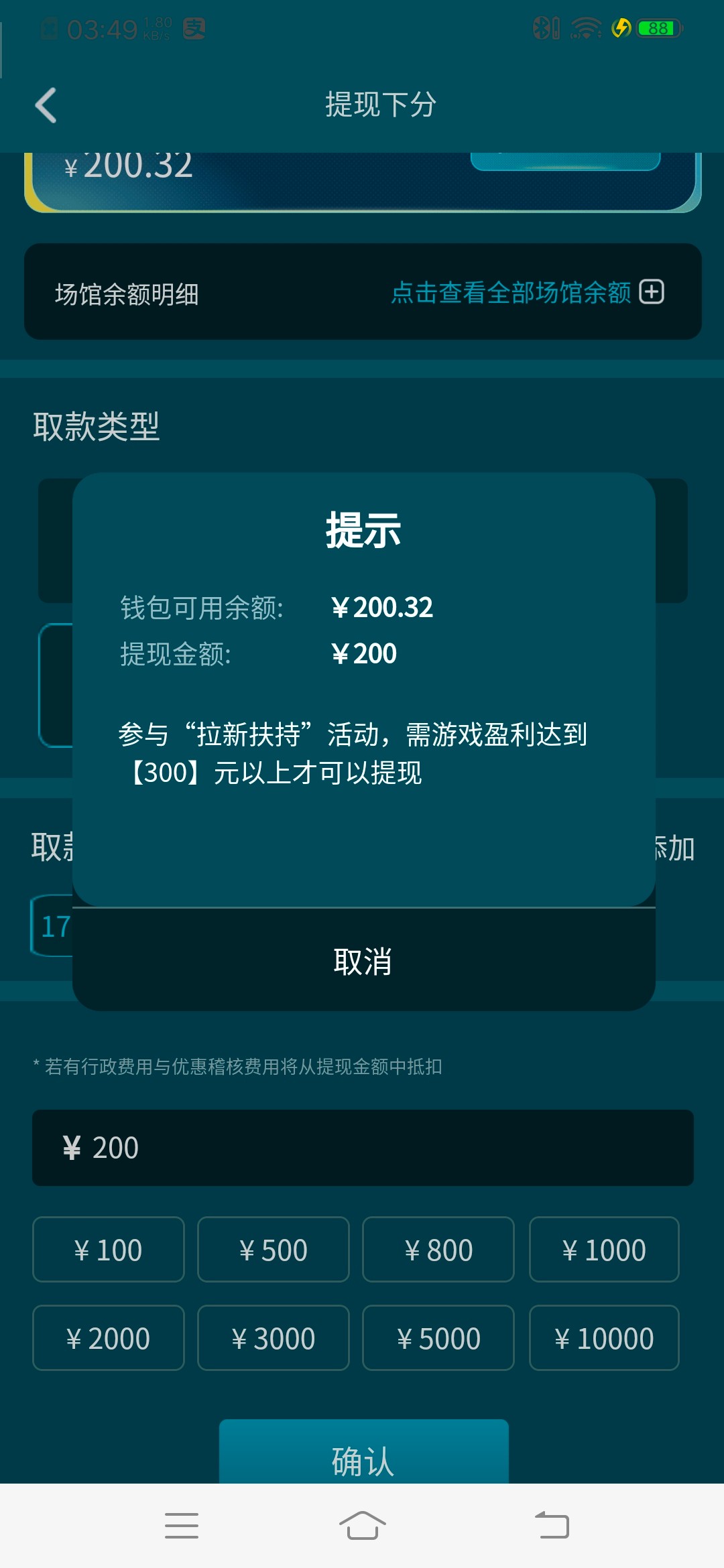Select the ¥1000 amount chip
This screenshot has height=1568, width=724.
click(x=604, y=1250)
